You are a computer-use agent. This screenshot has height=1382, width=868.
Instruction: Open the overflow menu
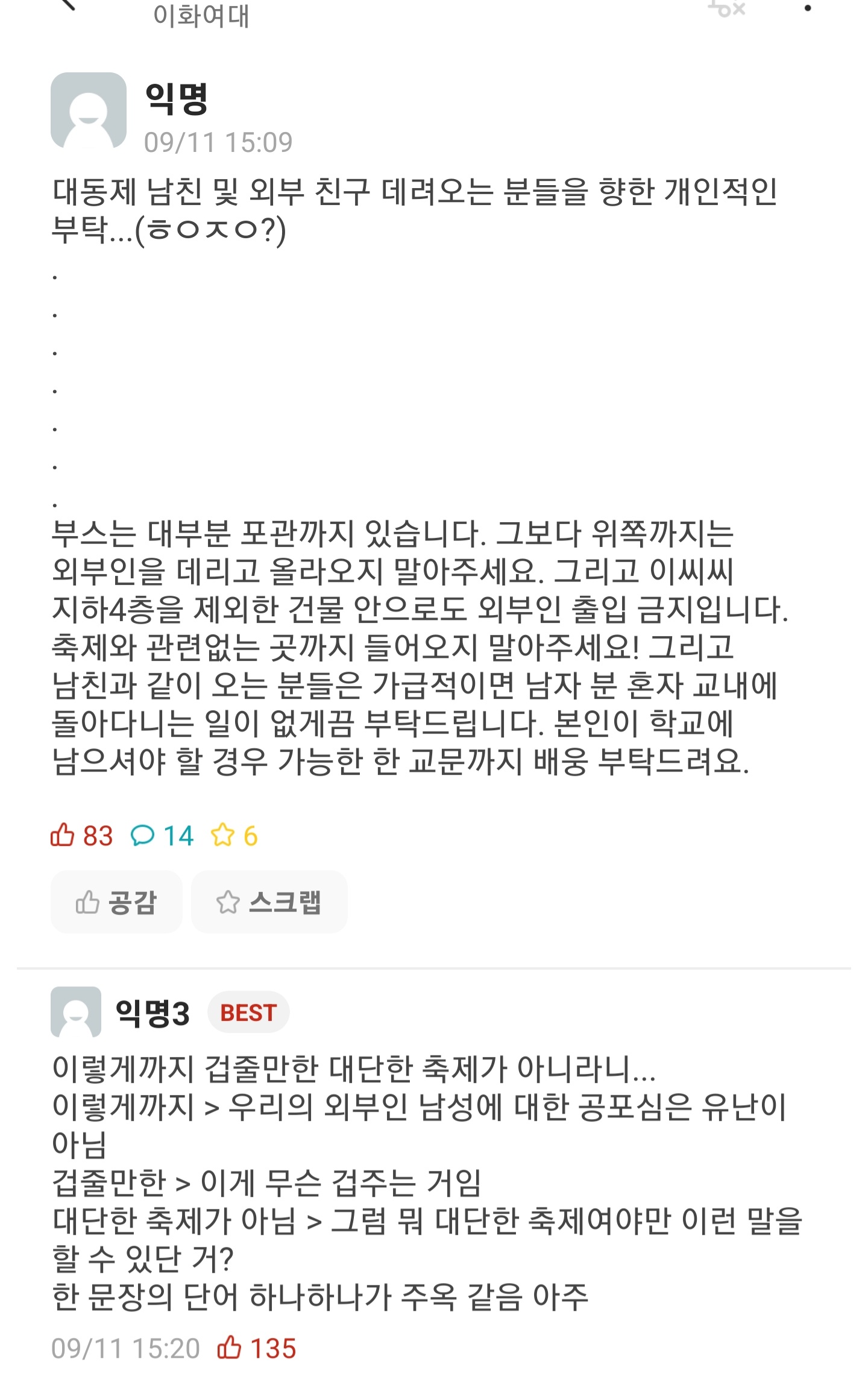[x=808, y=8]
